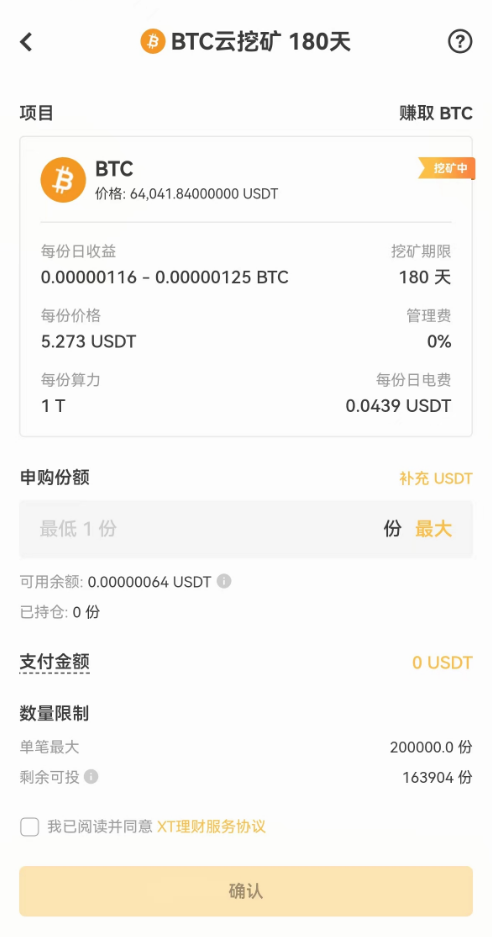Screen dimensions: 492x937
Task: Open the info icon next to 剩余可投
Action: pos(91,777)
